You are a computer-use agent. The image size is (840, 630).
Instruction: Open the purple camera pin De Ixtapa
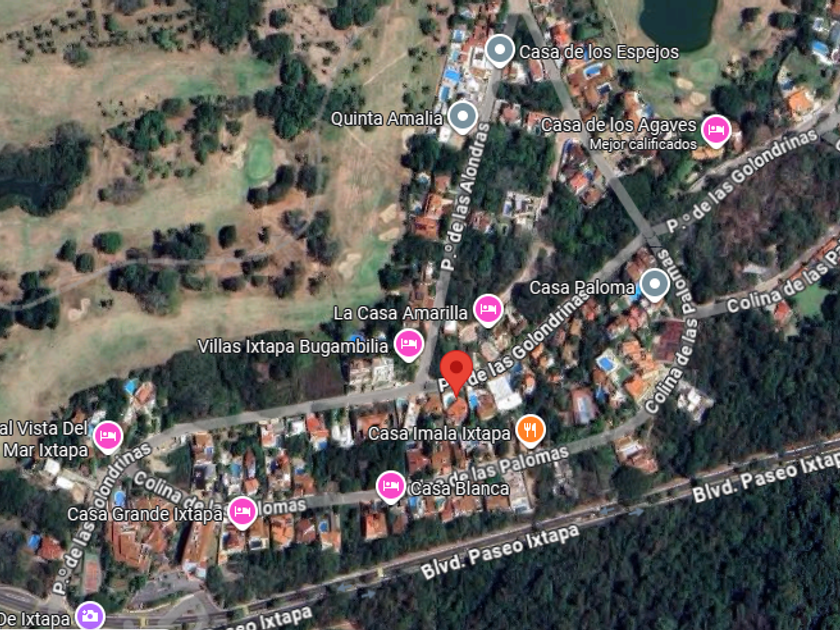click(x=90, y=617)
